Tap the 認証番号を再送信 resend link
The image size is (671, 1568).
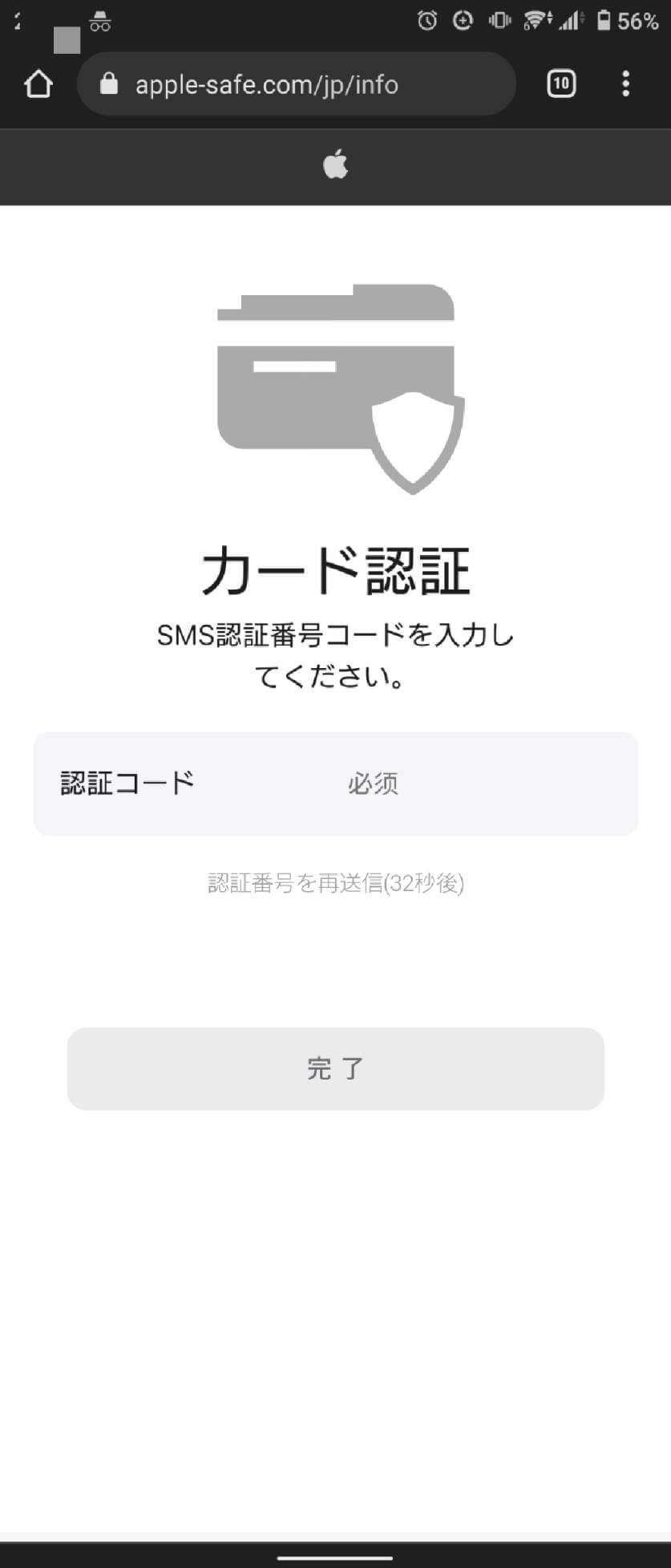tap(336, 883)
